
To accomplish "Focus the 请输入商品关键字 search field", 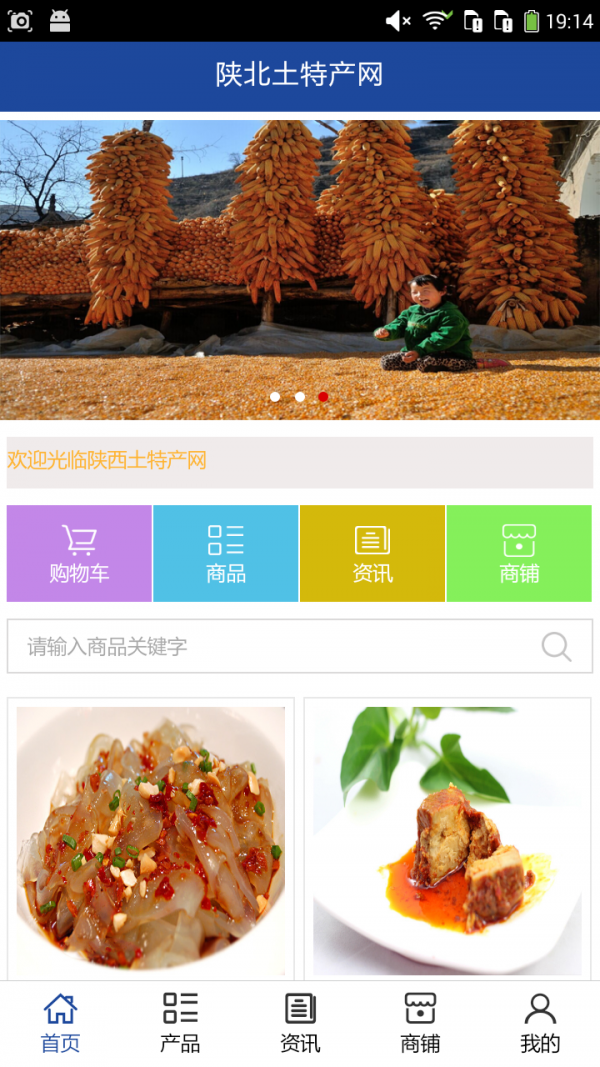I will (x=270, y=646).
